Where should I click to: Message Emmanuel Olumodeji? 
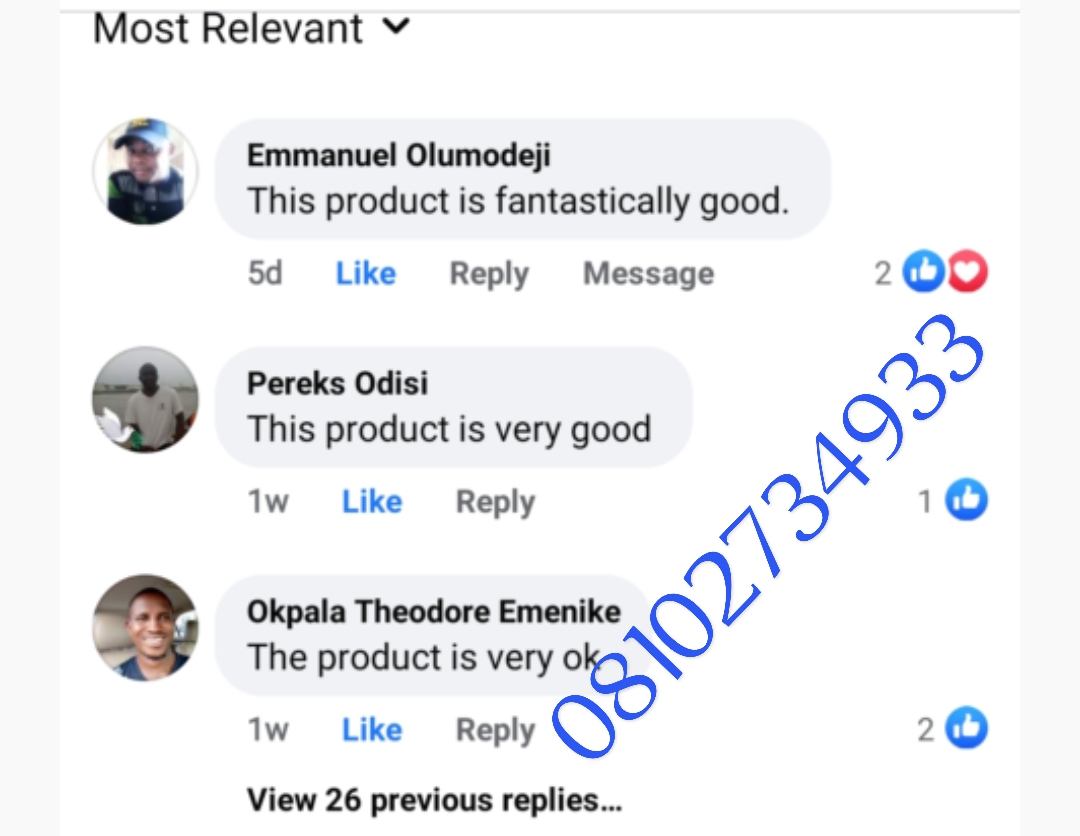click(648, 273)
